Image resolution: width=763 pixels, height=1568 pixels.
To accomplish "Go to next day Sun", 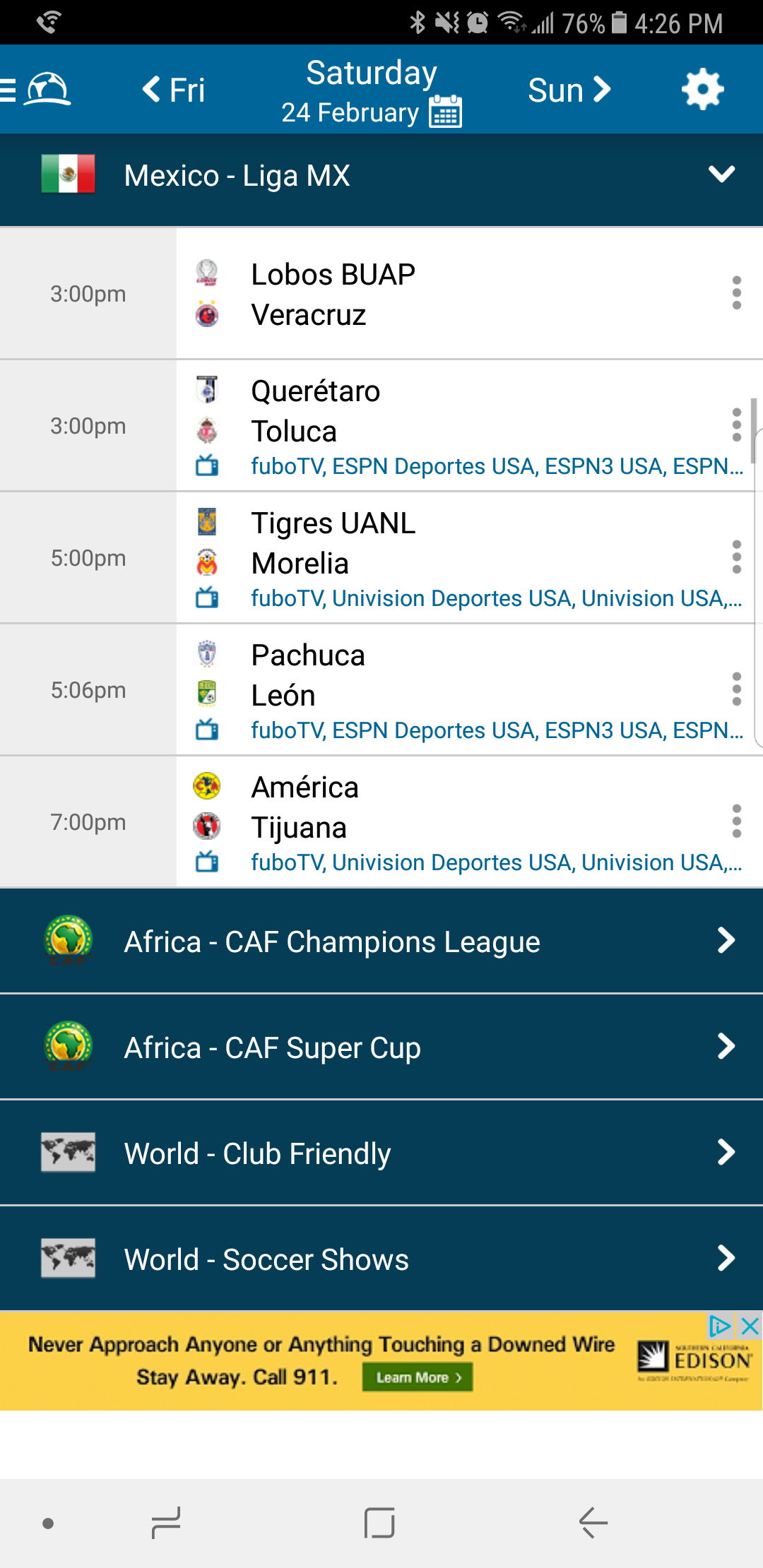I will (x=569, y=90).
